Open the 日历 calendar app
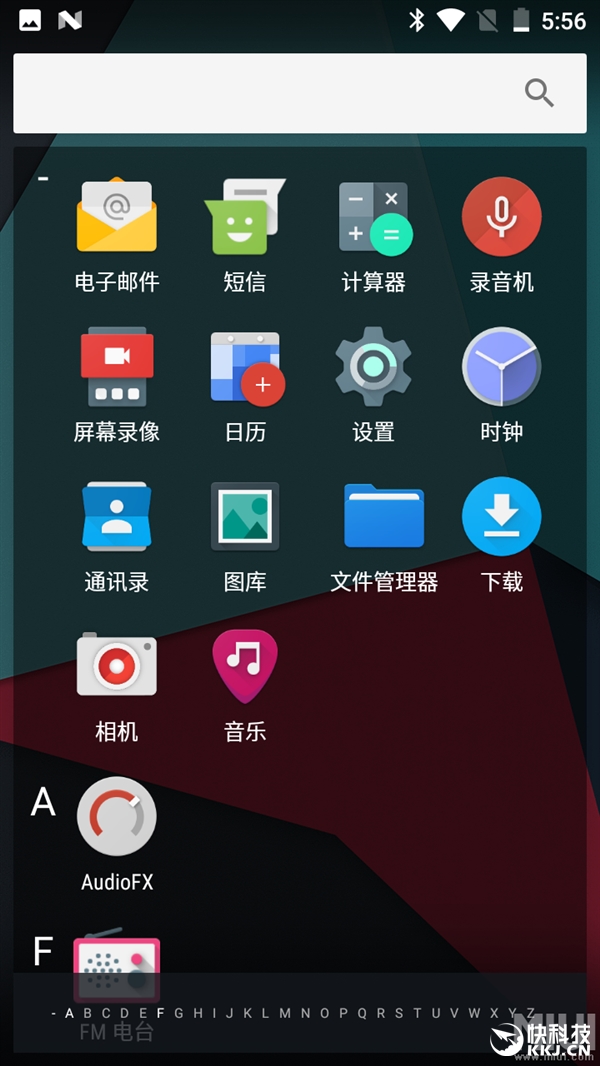 pos(245,367)
